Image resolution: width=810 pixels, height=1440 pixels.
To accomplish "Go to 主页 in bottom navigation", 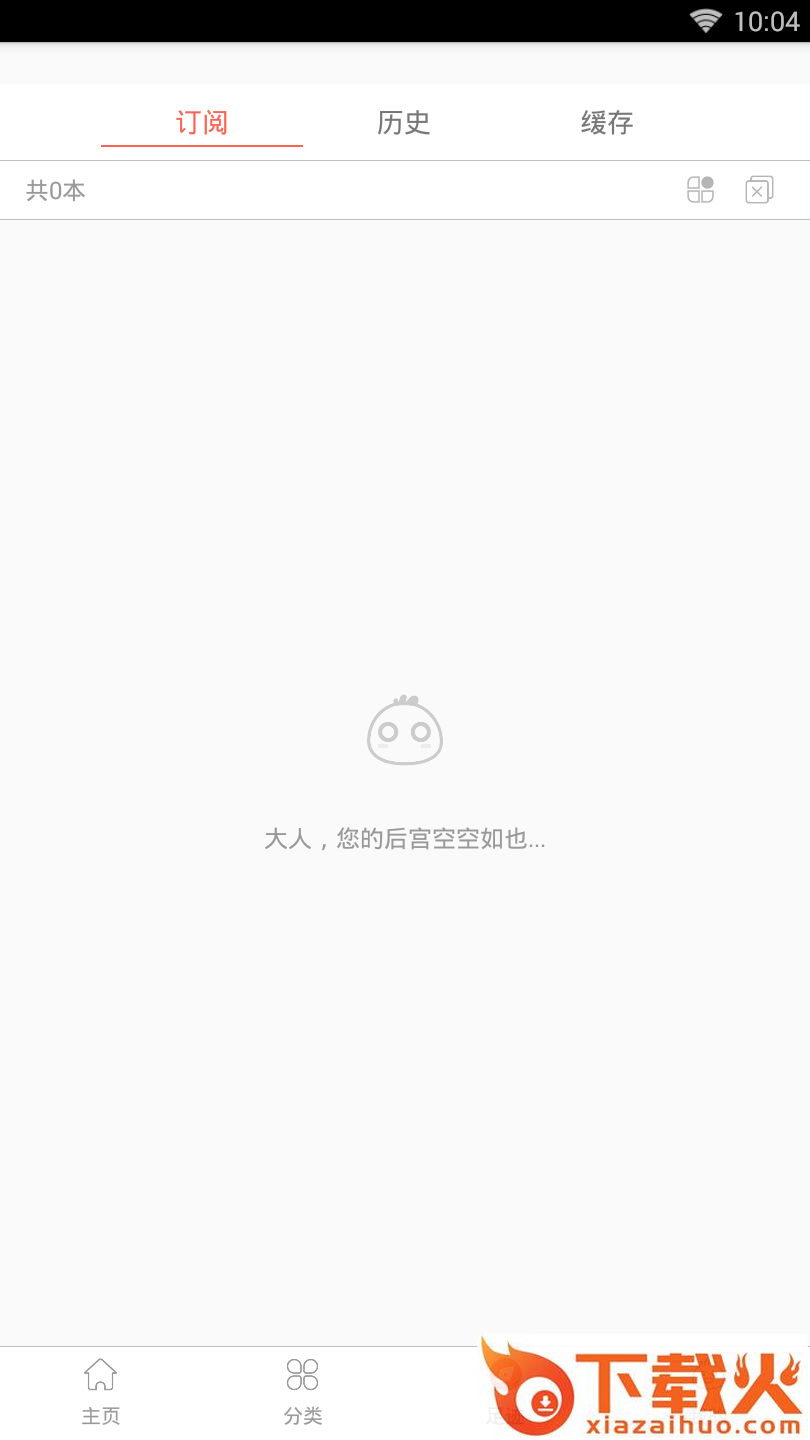I will tap(101, 1391).
